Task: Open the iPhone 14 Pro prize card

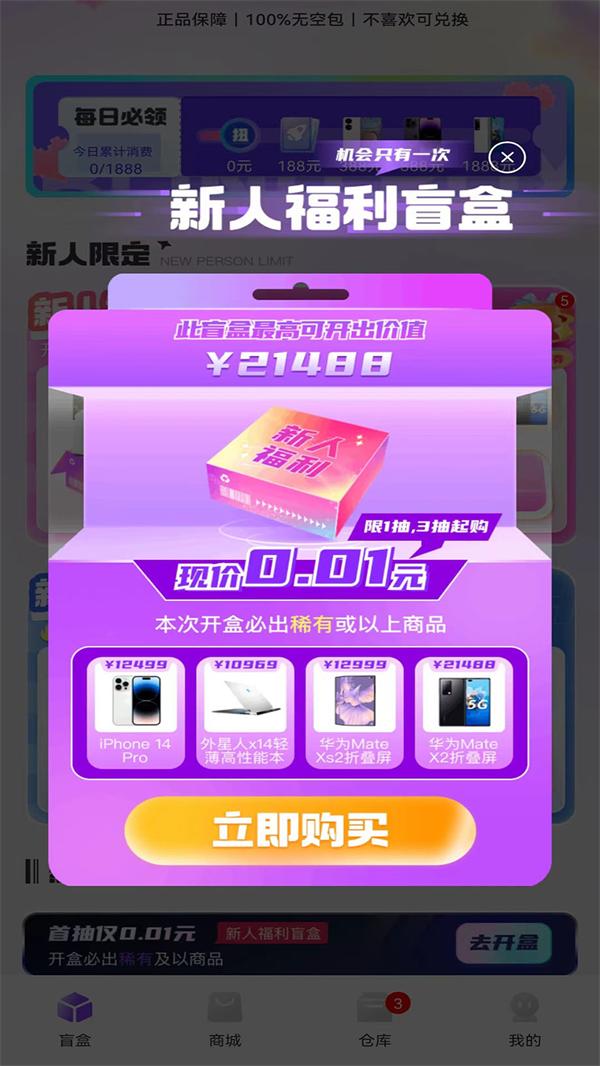Action: click(x=135, y=712)
